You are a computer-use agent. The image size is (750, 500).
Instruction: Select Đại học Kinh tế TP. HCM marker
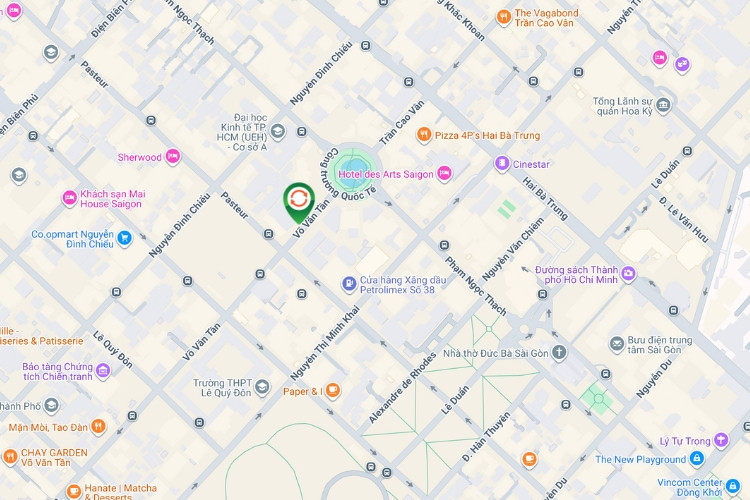tap(277, 131)
